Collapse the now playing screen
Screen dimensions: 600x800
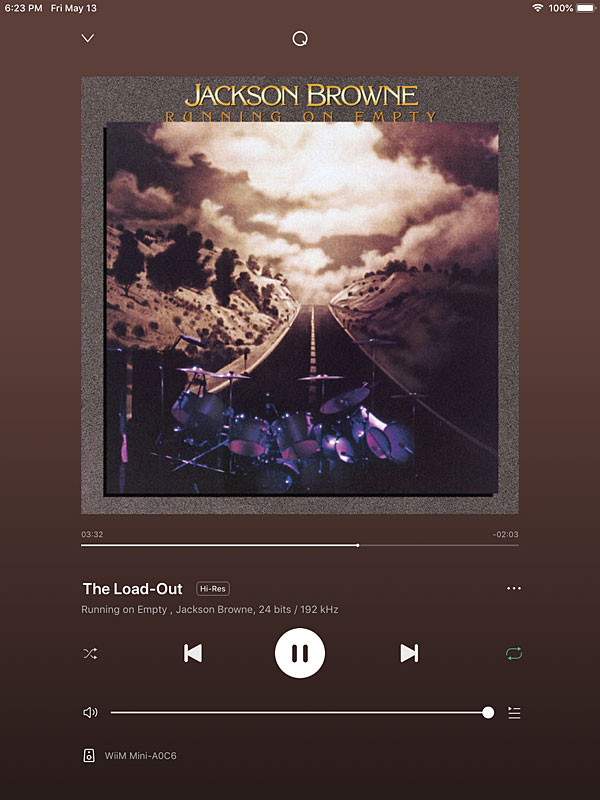pyautogui.click(x=88, y=38)
